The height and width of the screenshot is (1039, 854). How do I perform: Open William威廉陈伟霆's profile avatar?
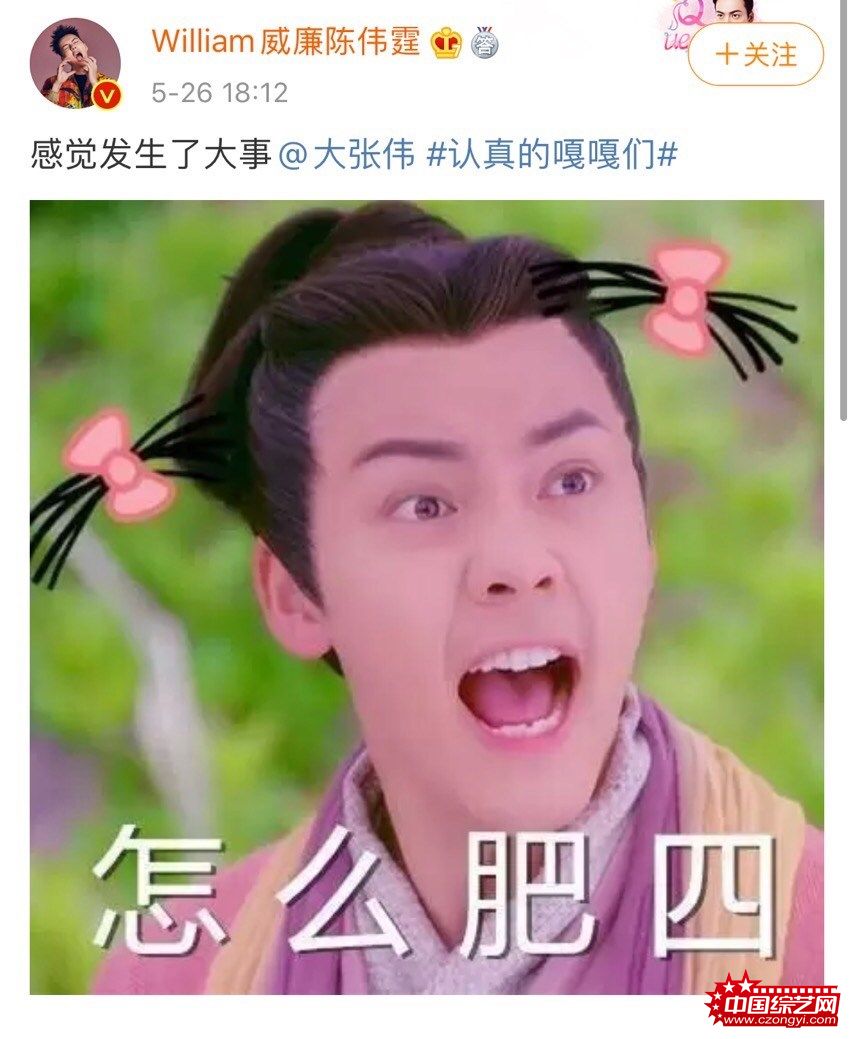[x=75, y=62]
